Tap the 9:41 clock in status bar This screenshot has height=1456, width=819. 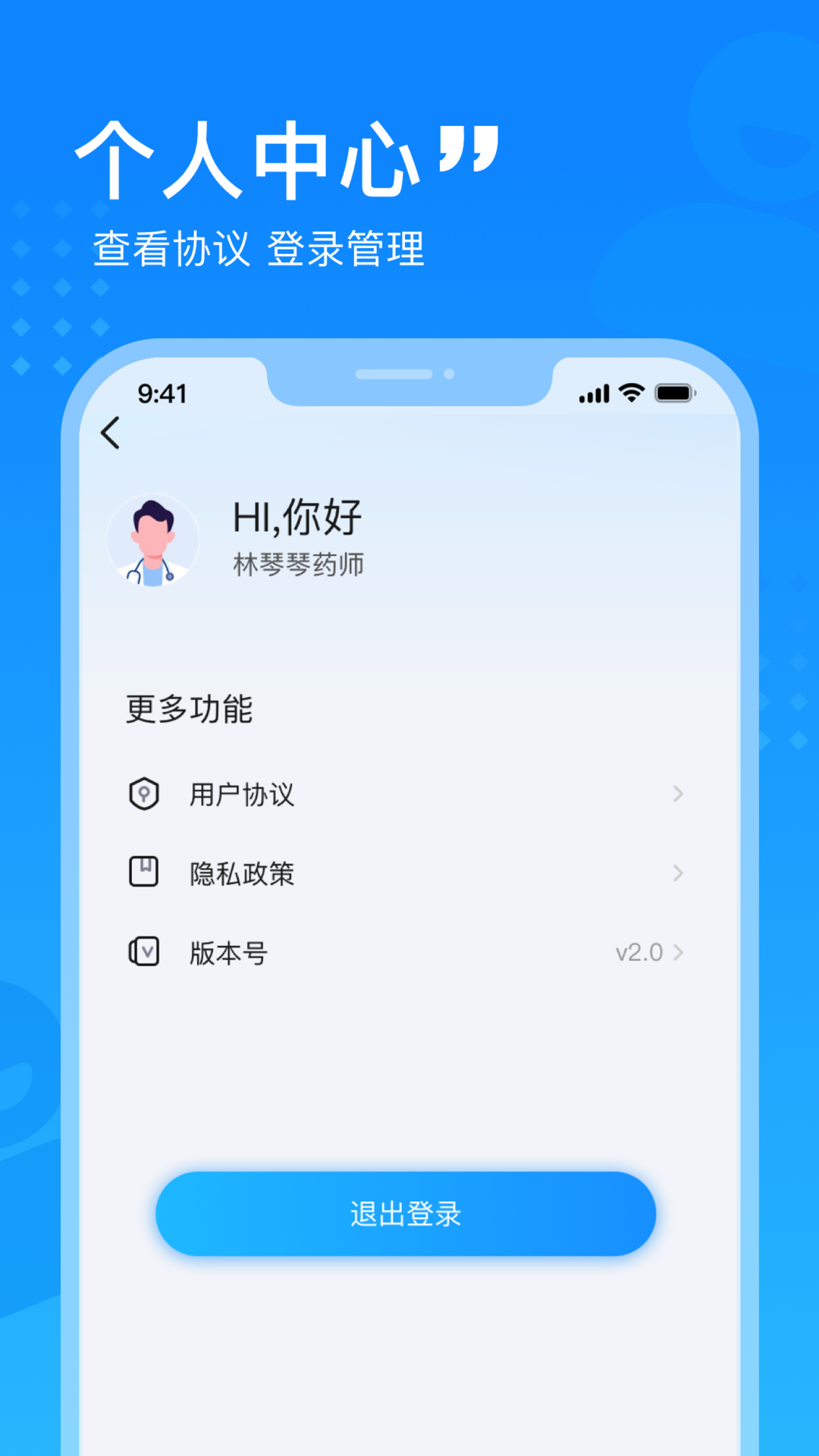(x=162, y=394)
